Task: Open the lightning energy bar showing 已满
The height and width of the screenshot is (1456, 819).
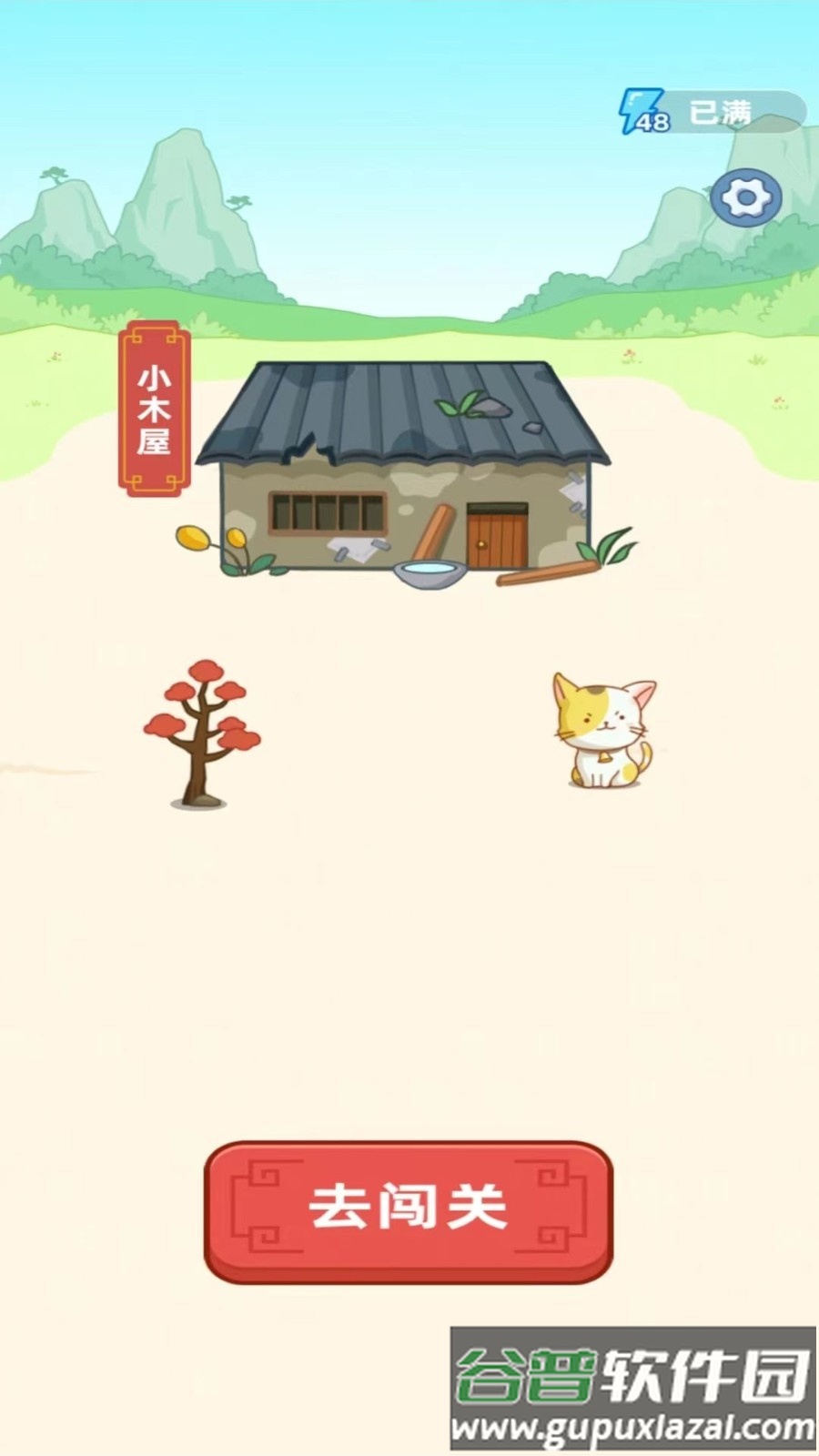Action: (x=713, y=113)
